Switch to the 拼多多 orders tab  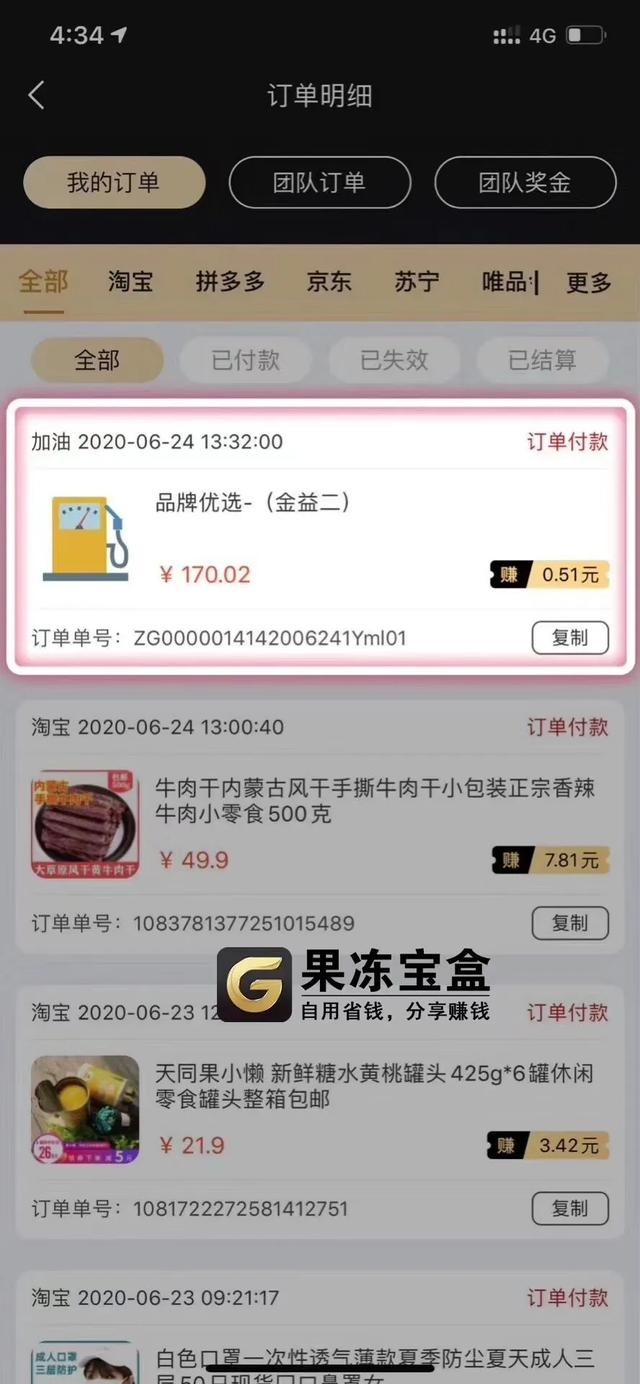230,282
